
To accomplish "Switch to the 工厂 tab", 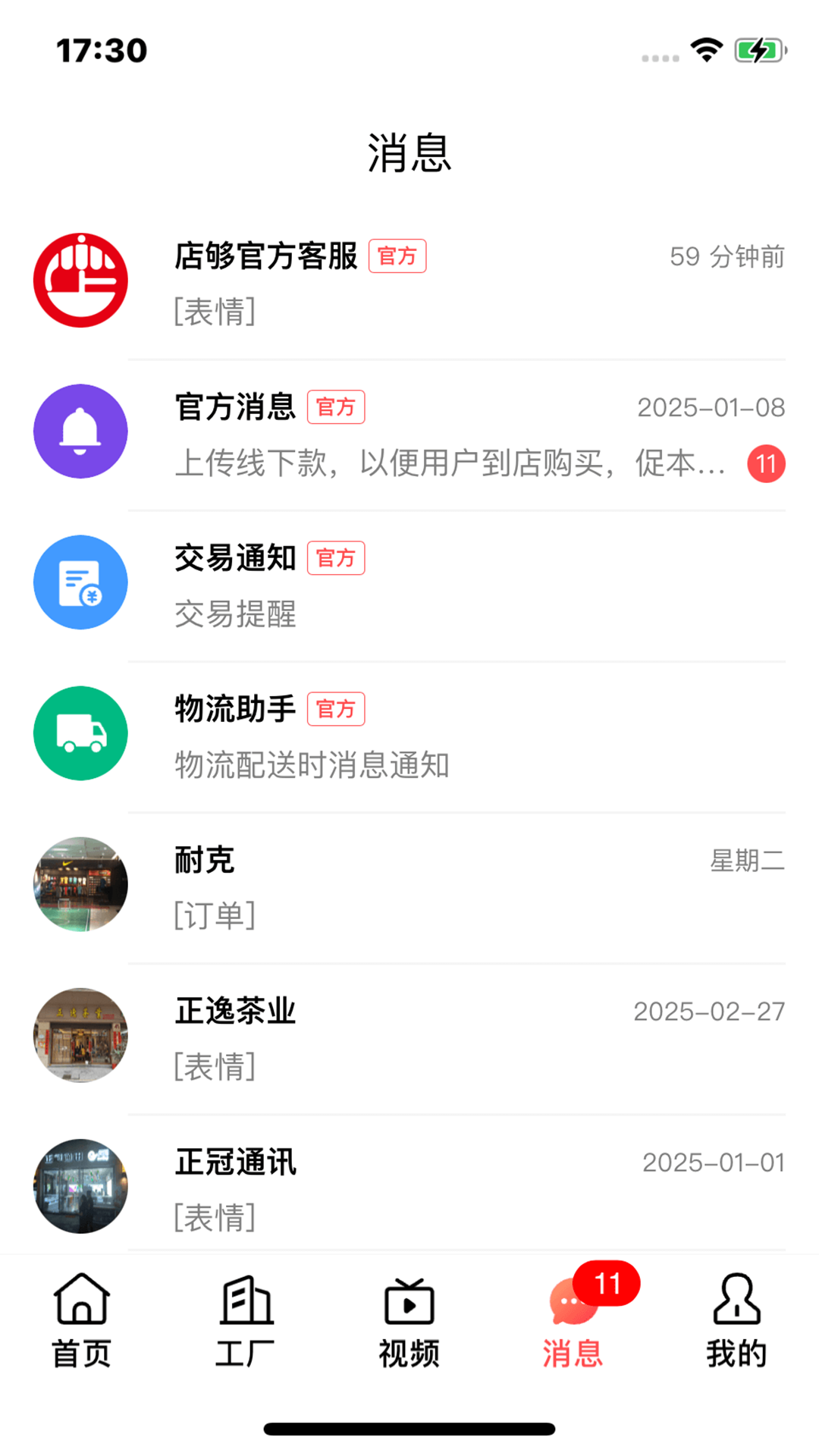I will coord(246,1320).
